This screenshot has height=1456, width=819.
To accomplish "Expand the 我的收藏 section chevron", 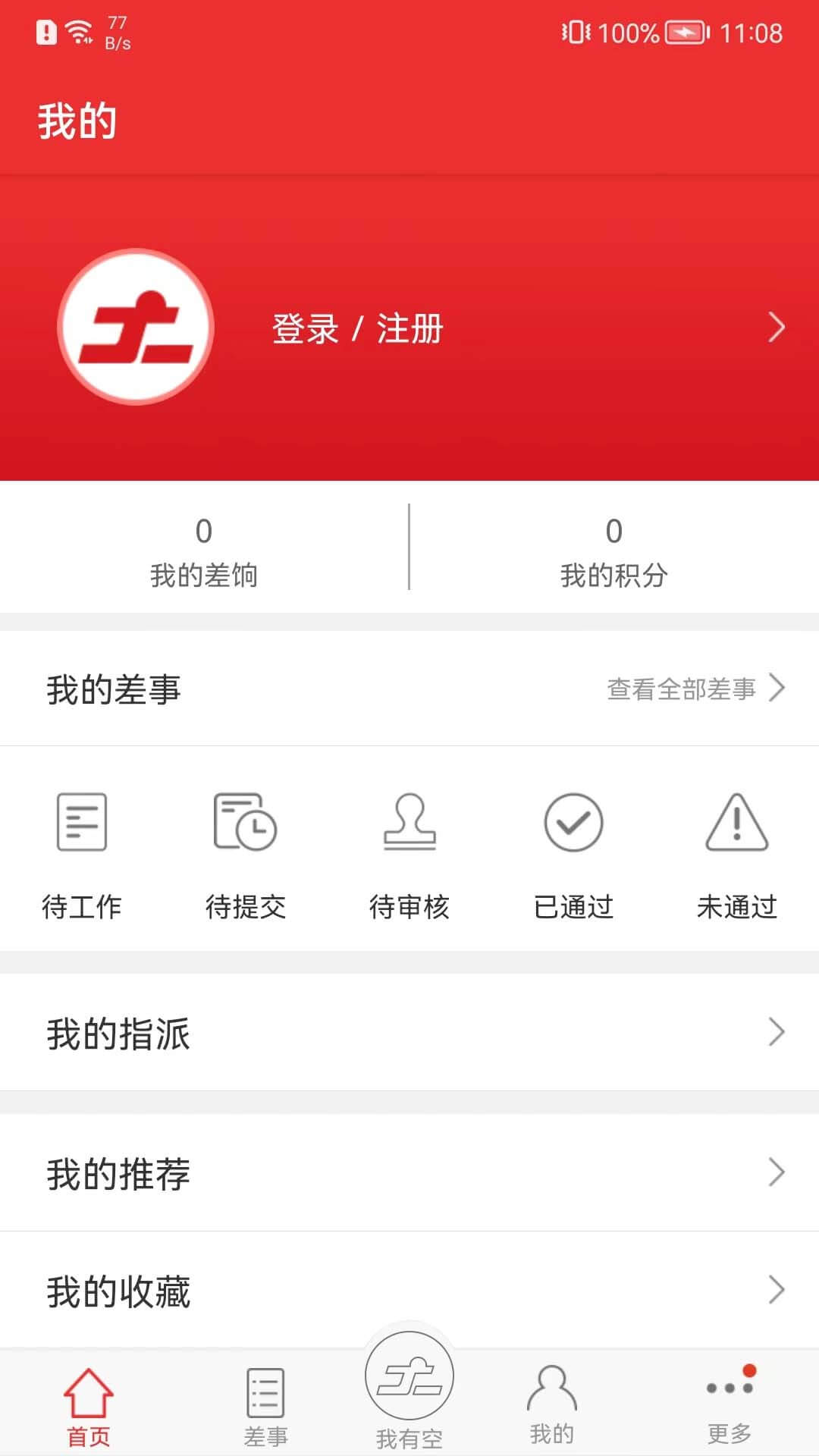I will click(x=775, y=1289).
